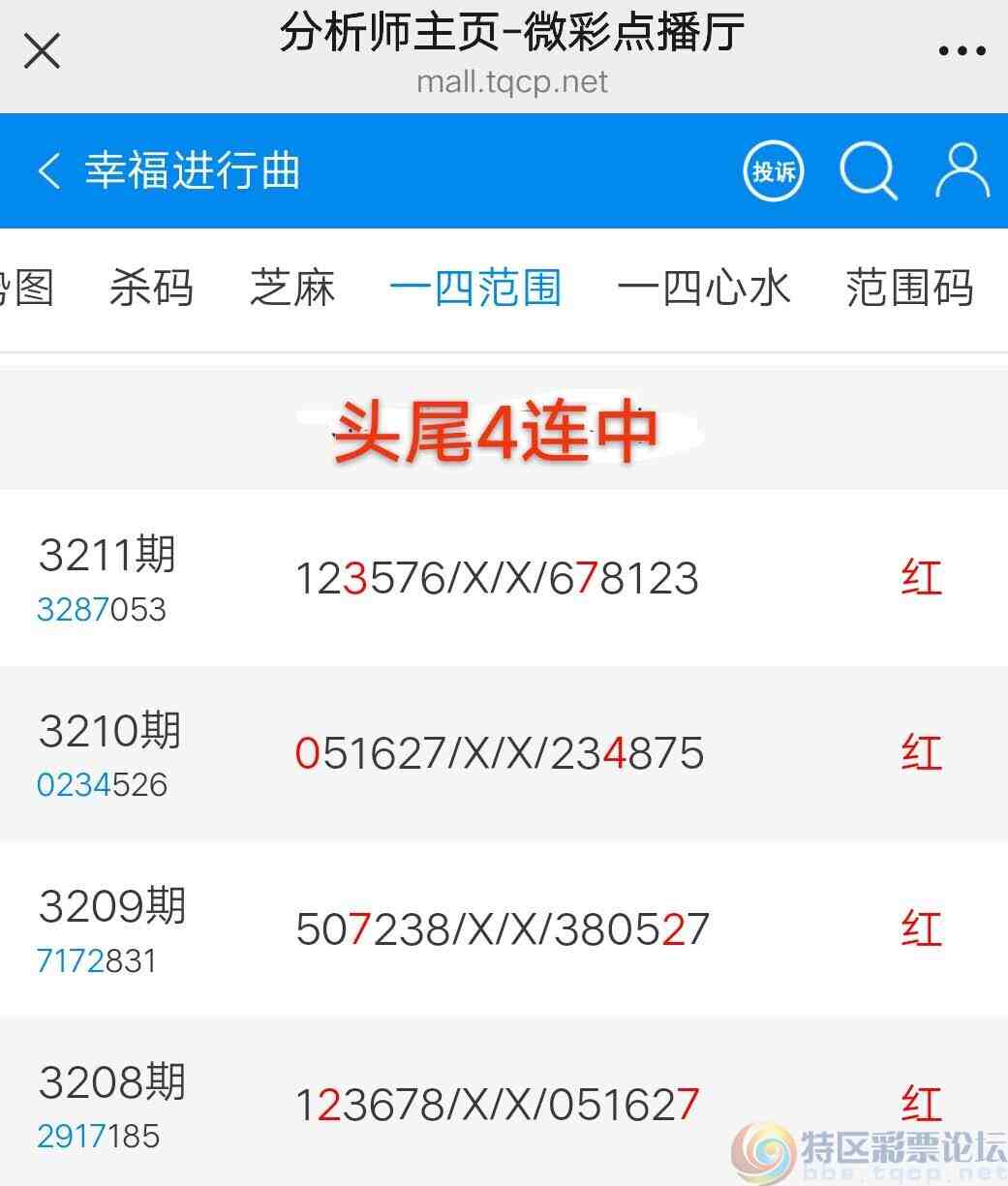Switch to the 杀码 tab

click(152, 289)
